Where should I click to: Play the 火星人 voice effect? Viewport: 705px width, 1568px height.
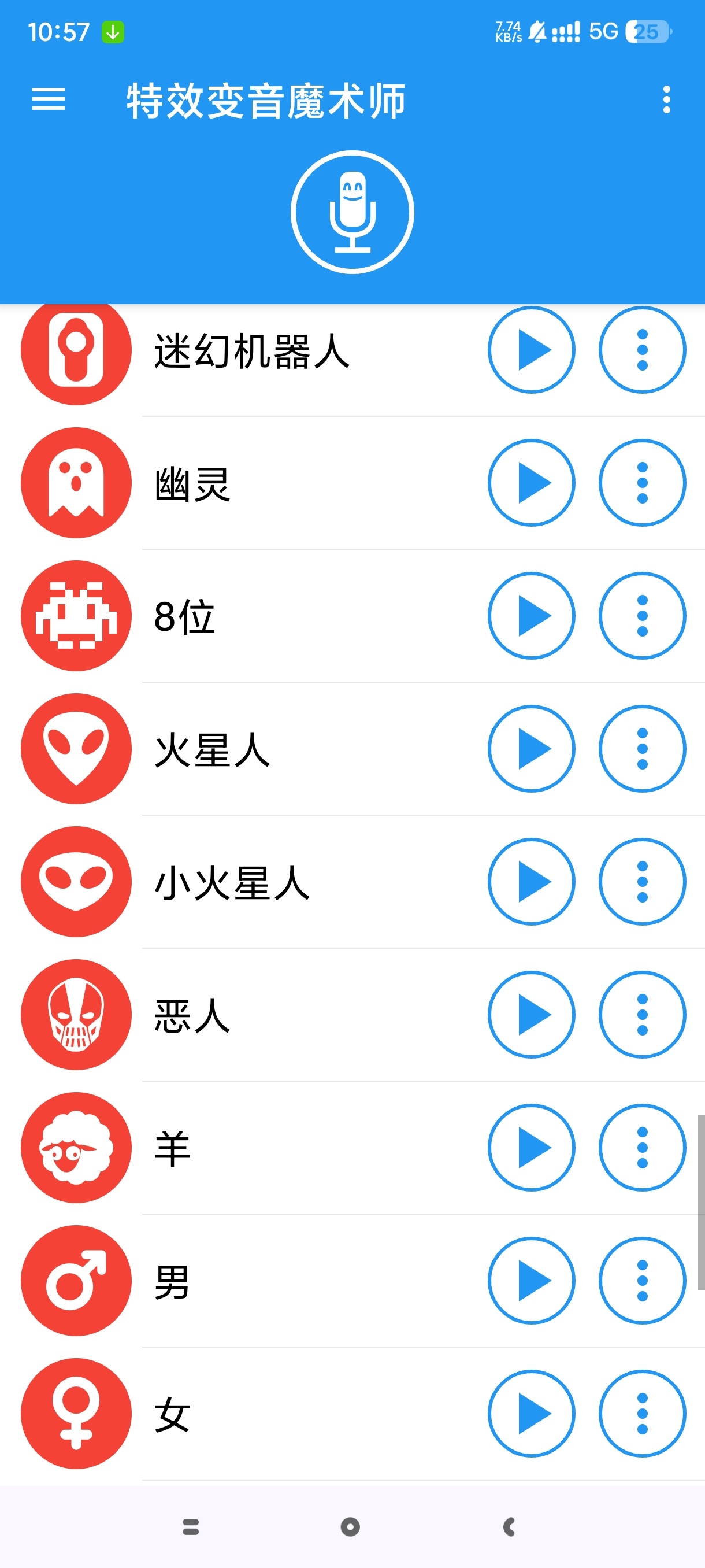(531, 749)
